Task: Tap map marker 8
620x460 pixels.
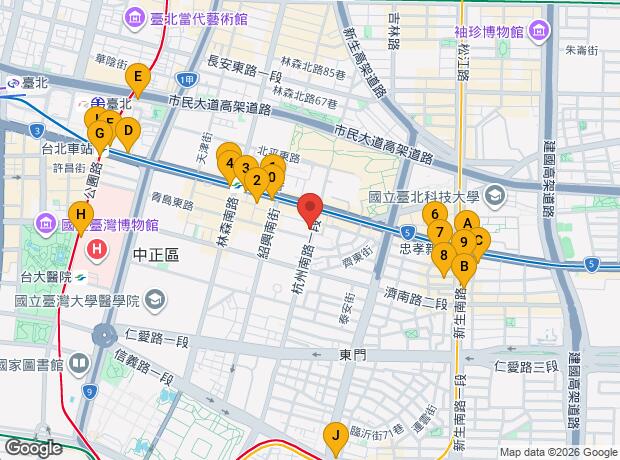Action: (x=443, y=256)
